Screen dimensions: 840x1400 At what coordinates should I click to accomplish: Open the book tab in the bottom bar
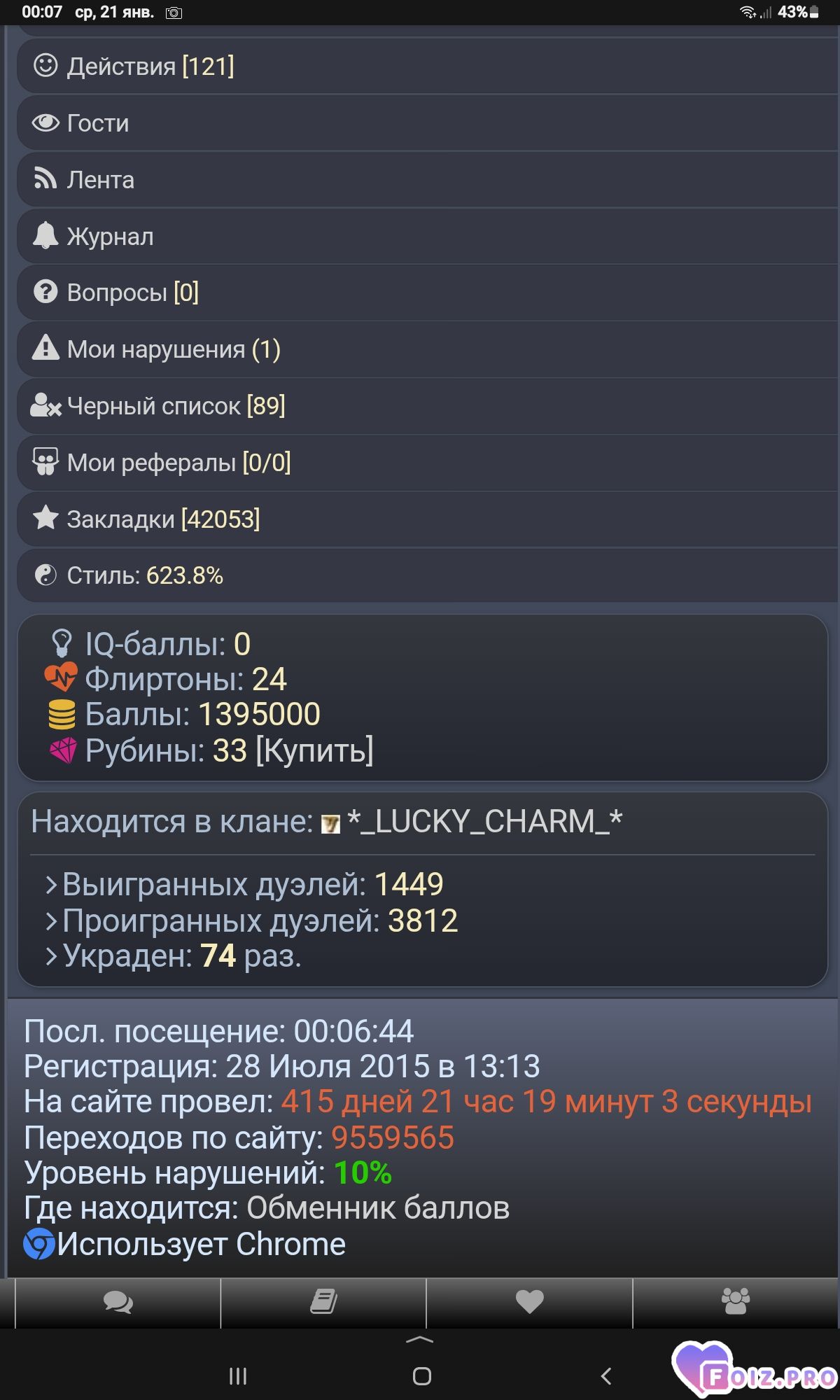tap(323, 1303)
